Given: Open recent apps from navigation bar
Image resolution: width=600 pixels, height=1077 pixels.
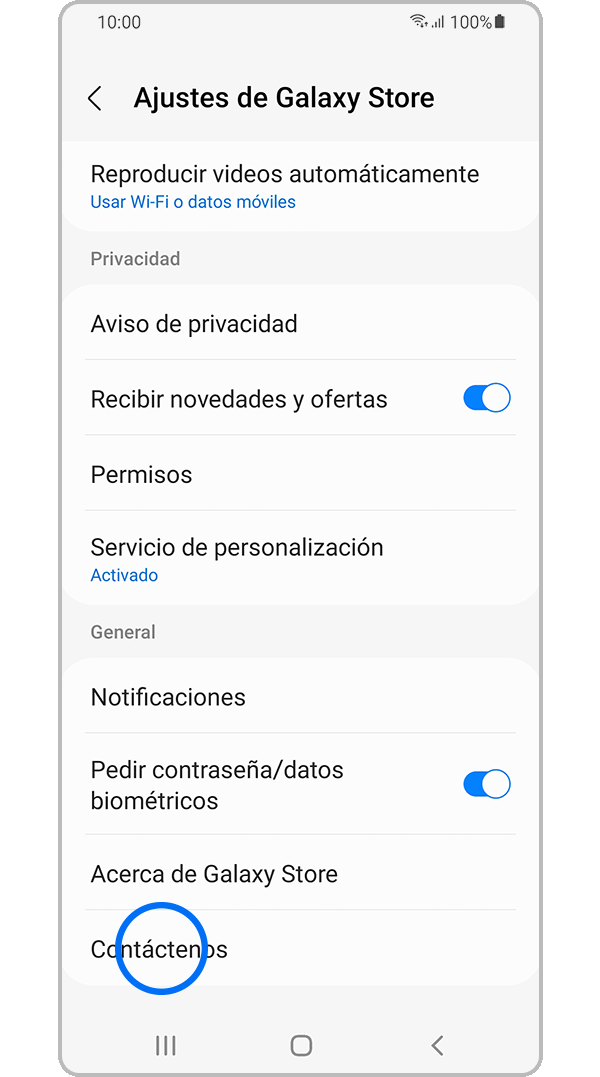Looking at the screenshot, I should pos(166,1045).
